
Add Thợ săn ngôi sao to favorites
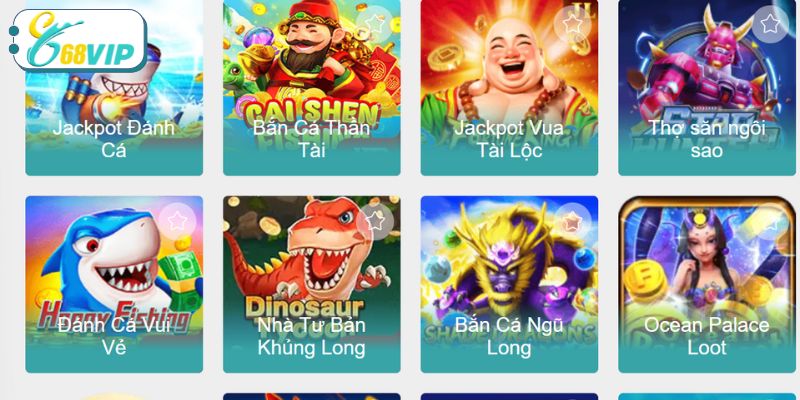point(770,24)
